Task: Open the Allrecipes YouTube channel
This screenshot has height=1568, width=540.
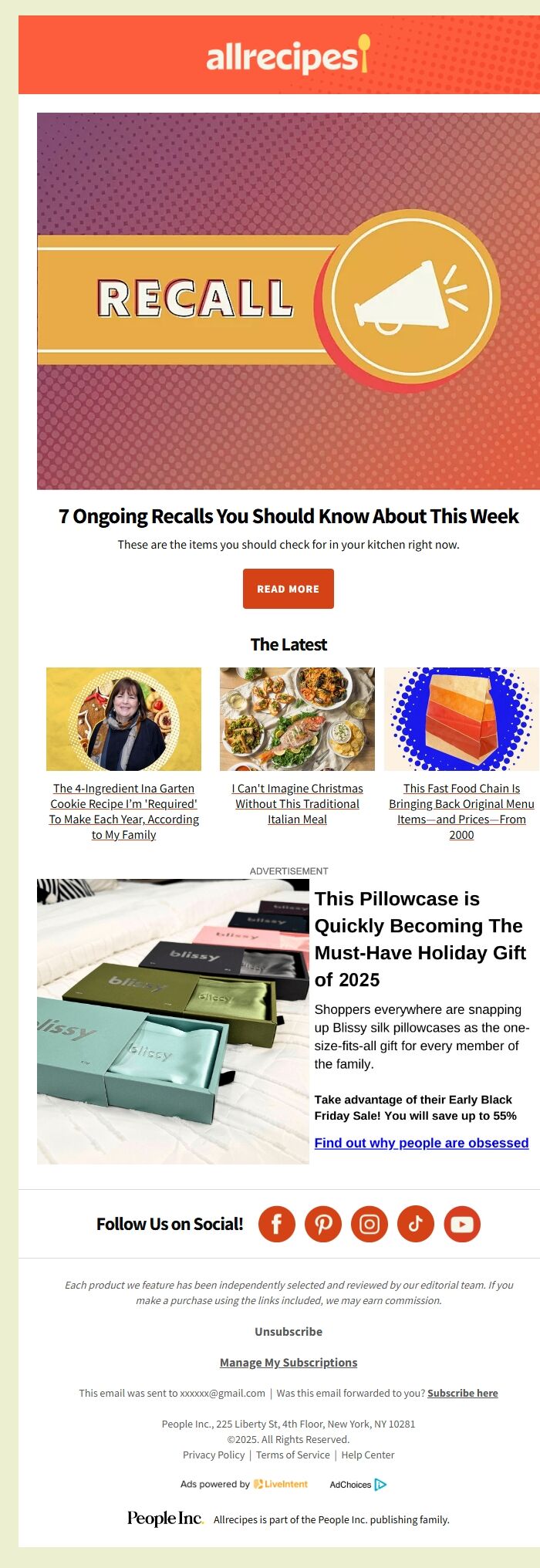Action: 462,1224
